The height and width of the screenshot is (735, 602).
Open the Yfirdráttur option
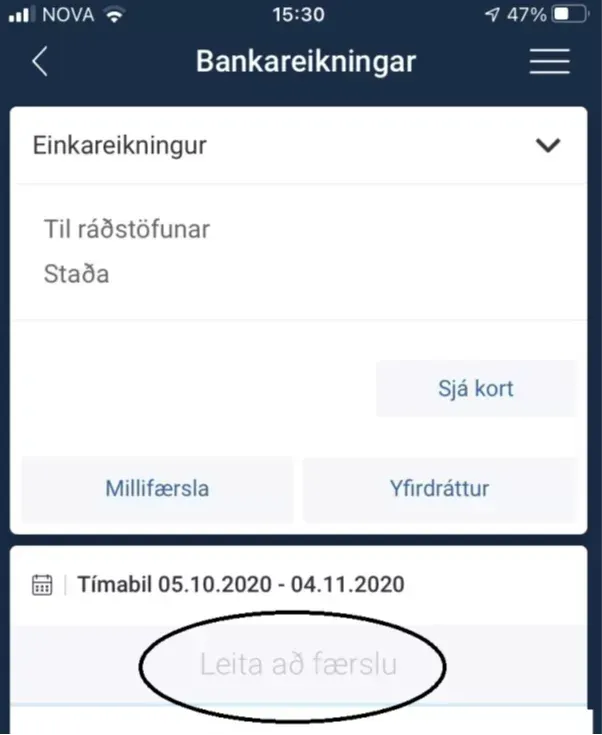pos(440,489)
